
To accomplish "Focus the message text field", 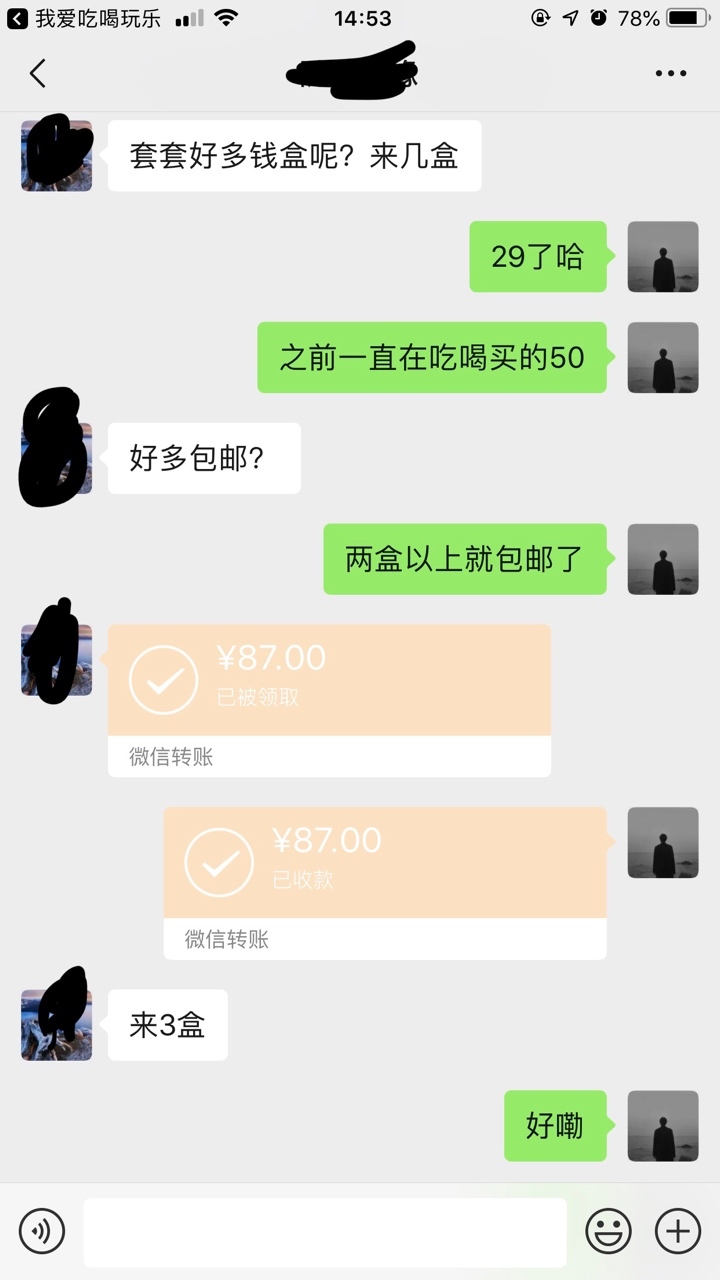I will 325,1231.
